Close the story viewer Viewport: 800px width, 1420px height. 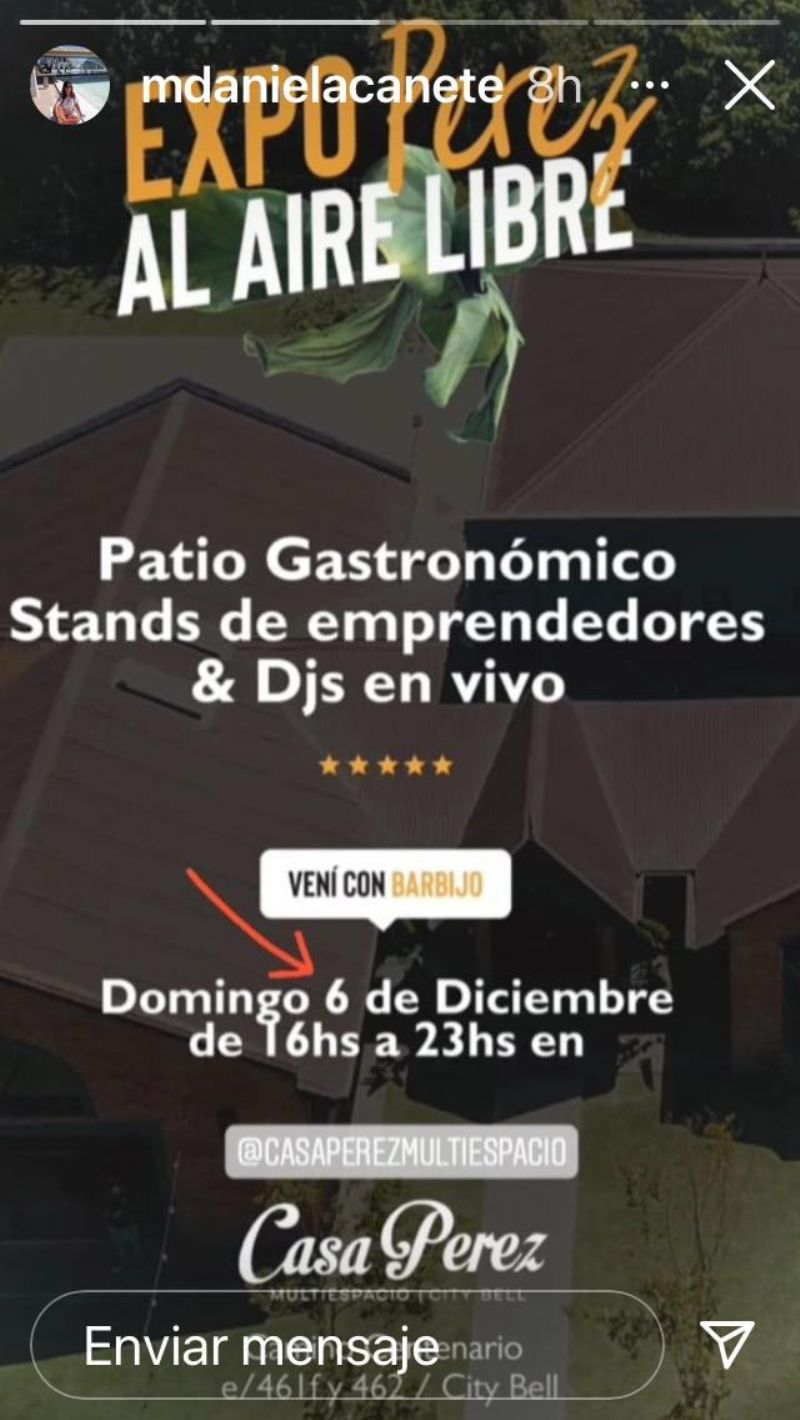749,85
